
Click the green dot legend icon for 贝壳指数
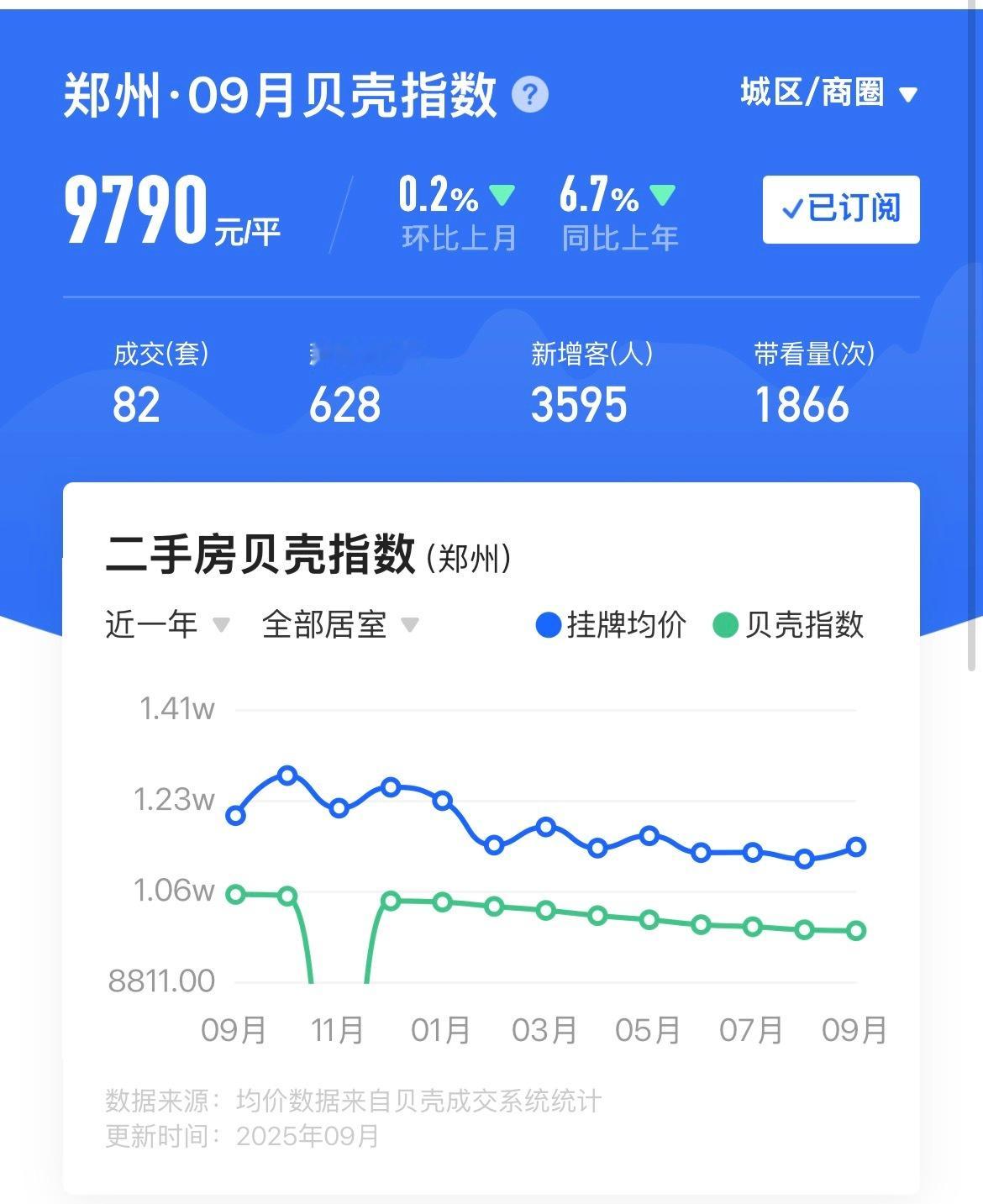tap(724, 625)
